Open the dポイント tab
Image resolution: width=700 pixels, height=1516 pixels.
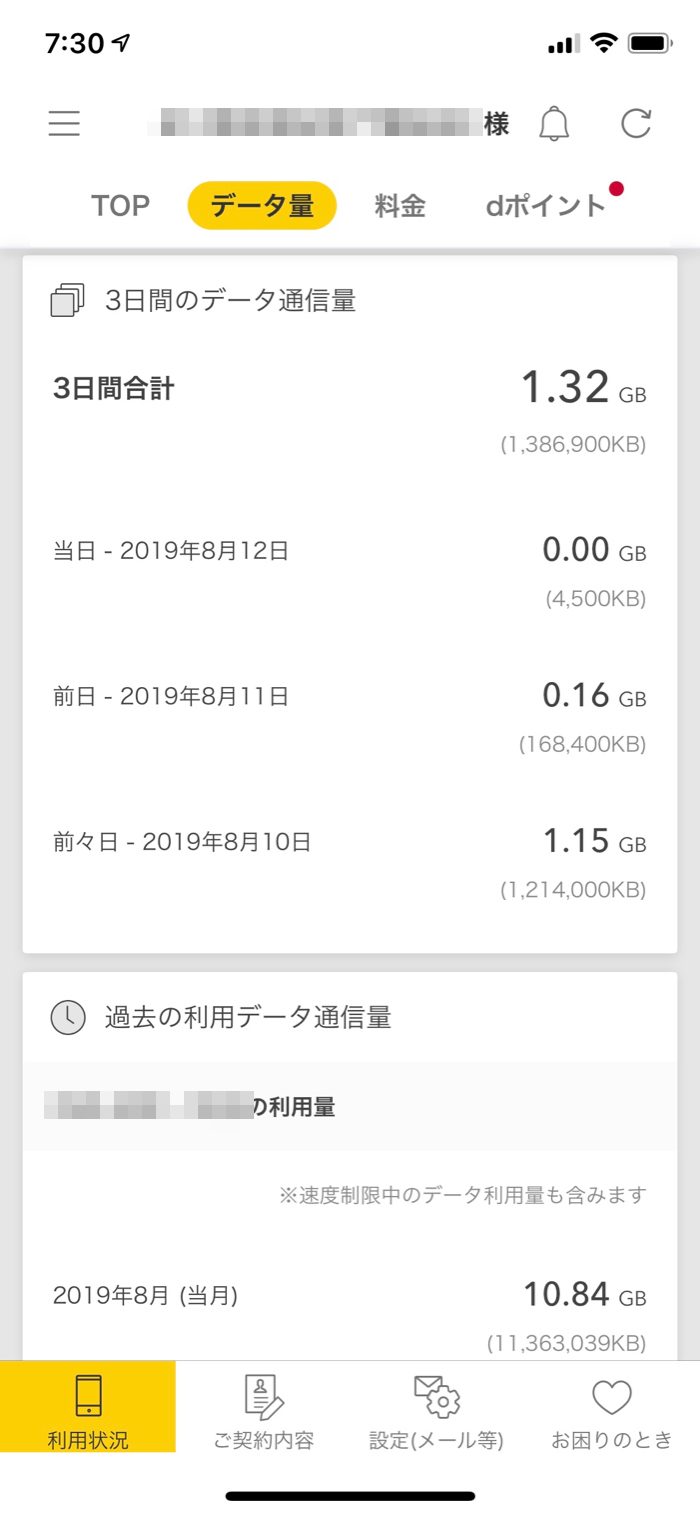[546, 206]
